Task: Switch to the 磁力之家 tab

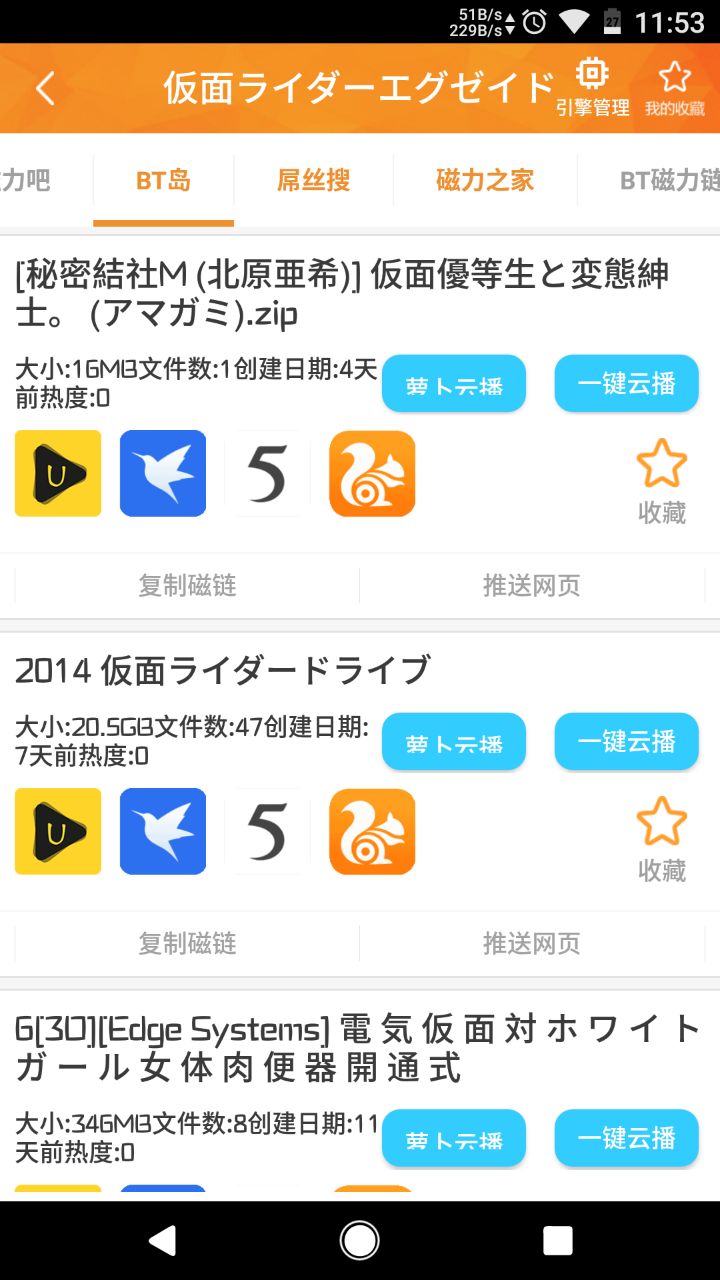Action: (x=485, y=181)
